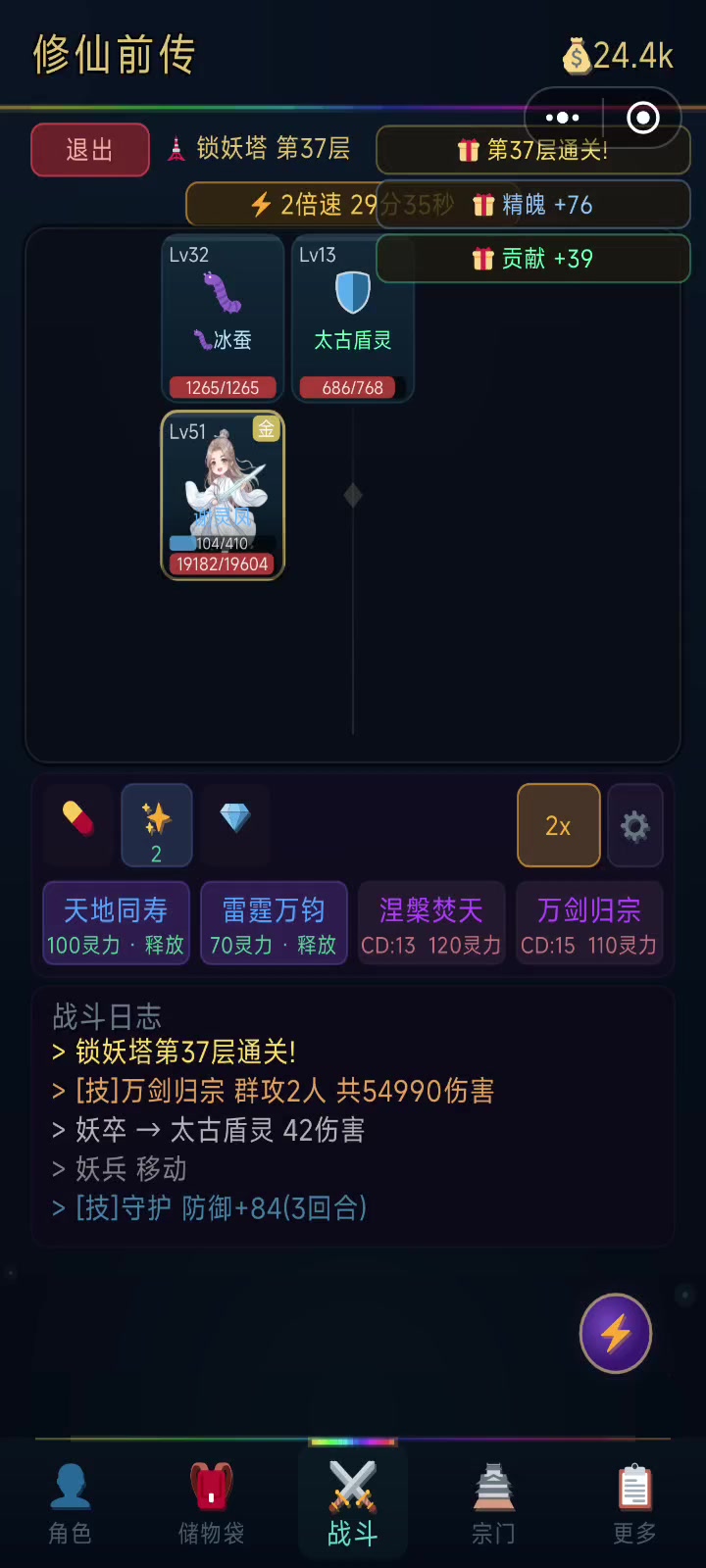The height and width of the screenshot is (1568, 706).
Task: Tap the diamond gem icon
Action: (x=235, y=818)
